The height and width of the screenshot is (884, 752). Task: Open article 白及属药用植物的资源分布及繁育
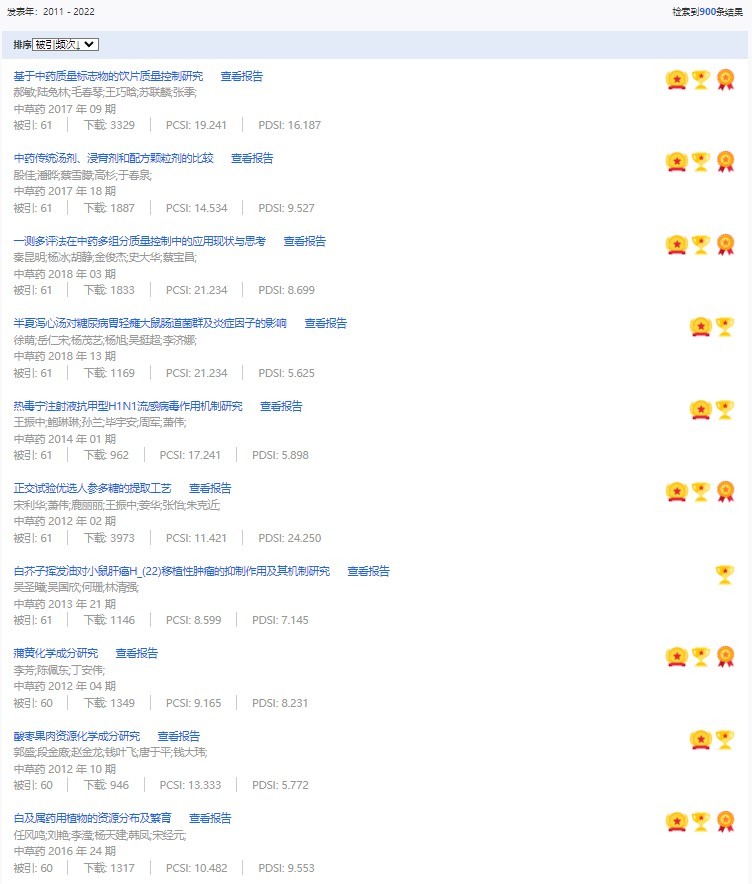point(92,818)
